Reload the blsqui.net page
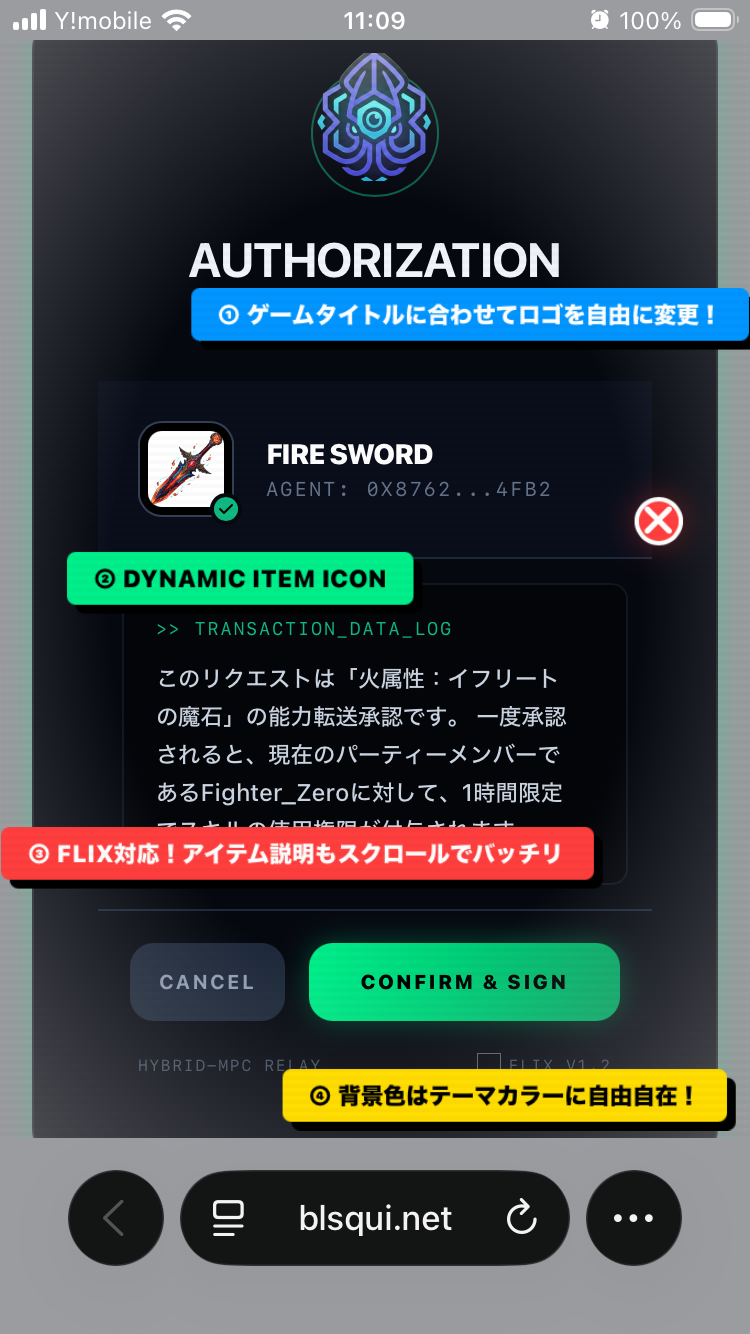Image resolution: width=750 pixels, height=1334 pixels. pos(521,1218)
